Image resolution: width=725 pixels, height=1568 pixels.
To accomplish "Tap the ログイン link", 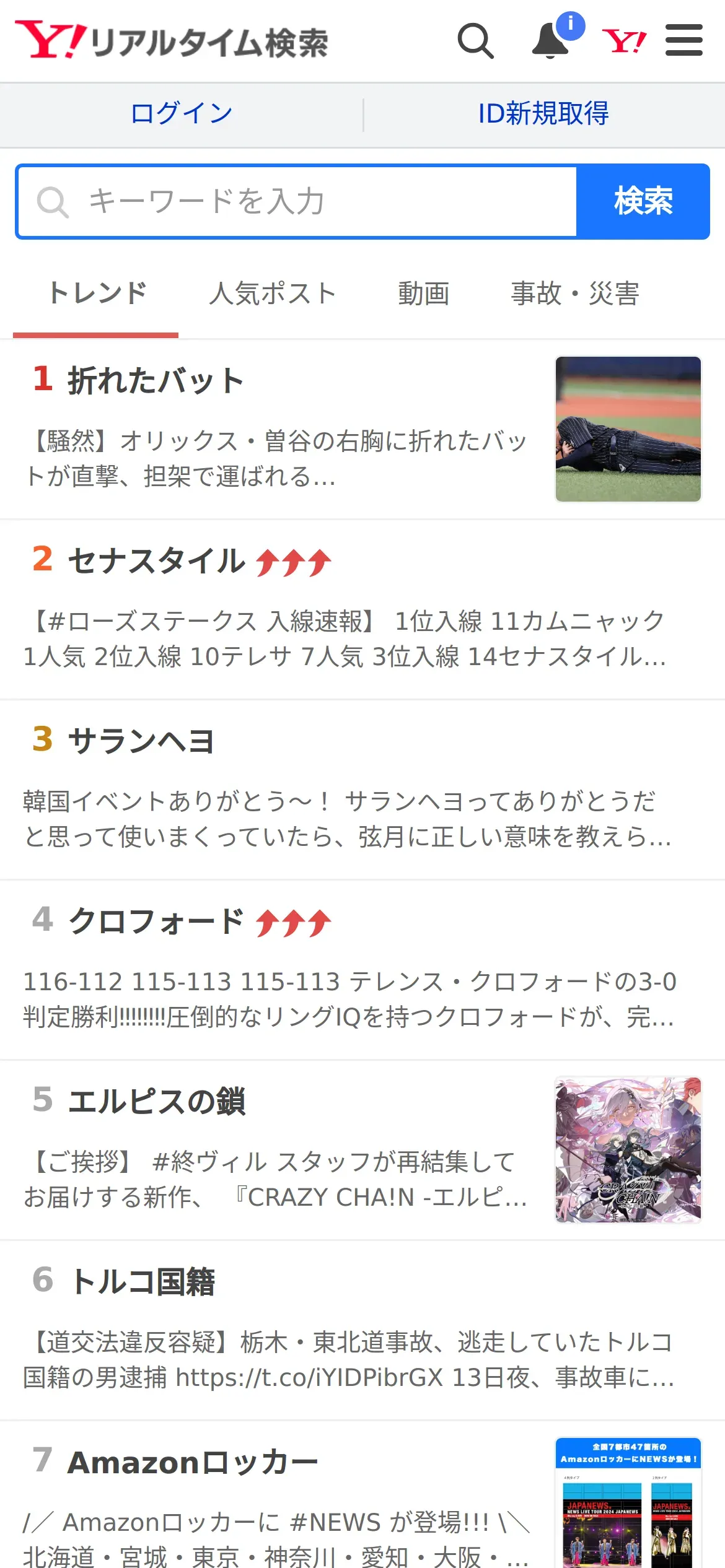I will tap(182, 114).
